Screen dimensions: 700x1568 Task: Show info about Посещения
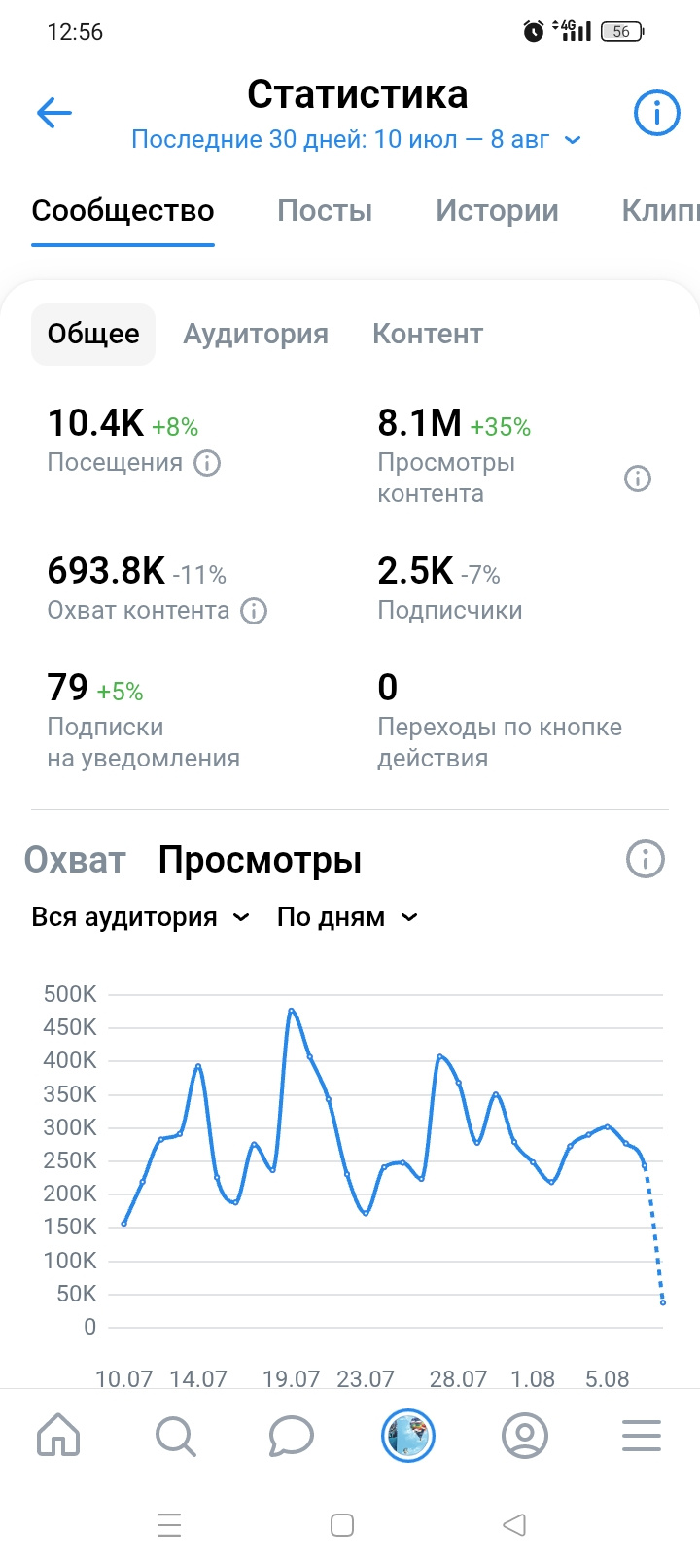coord(207,463)
